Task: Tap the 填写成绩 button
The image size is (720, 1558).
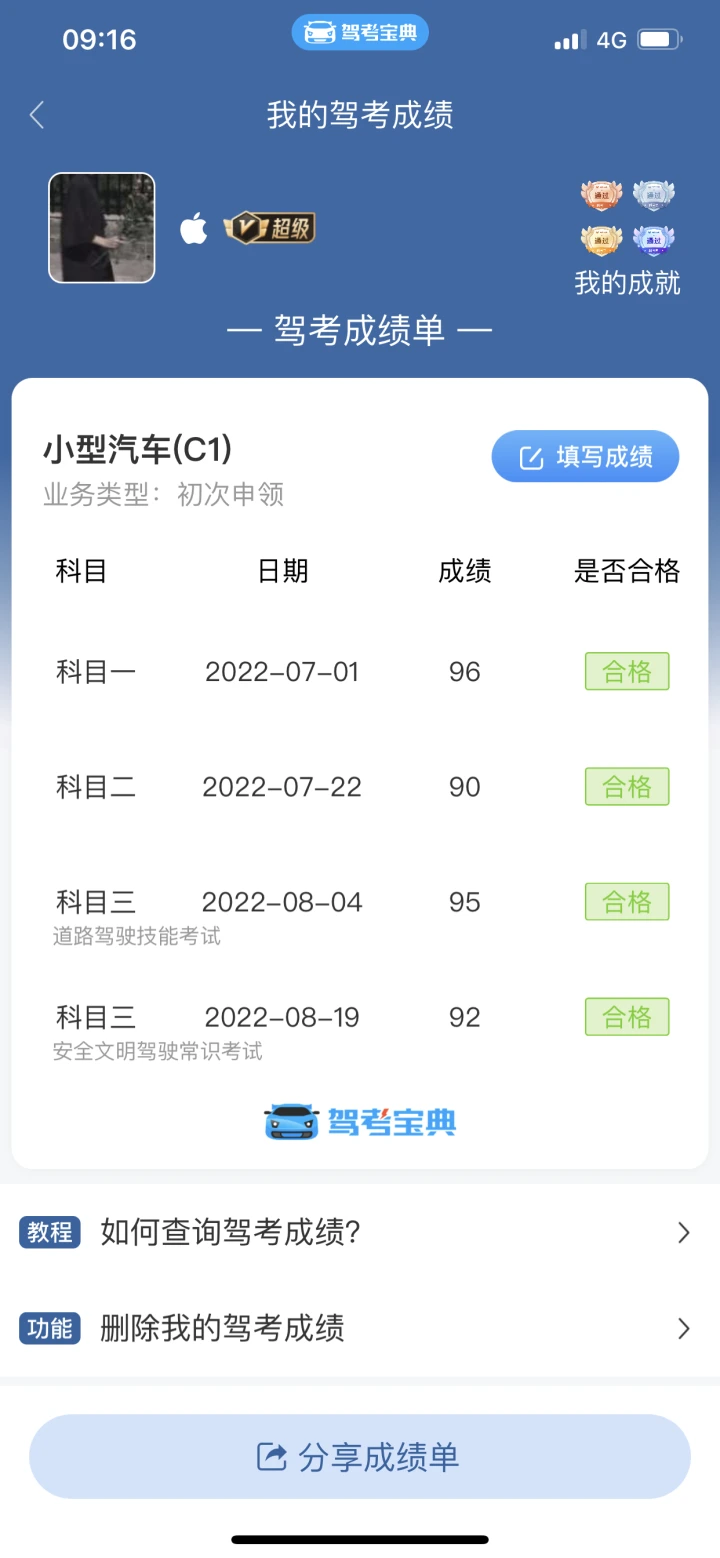Action: 585,457
